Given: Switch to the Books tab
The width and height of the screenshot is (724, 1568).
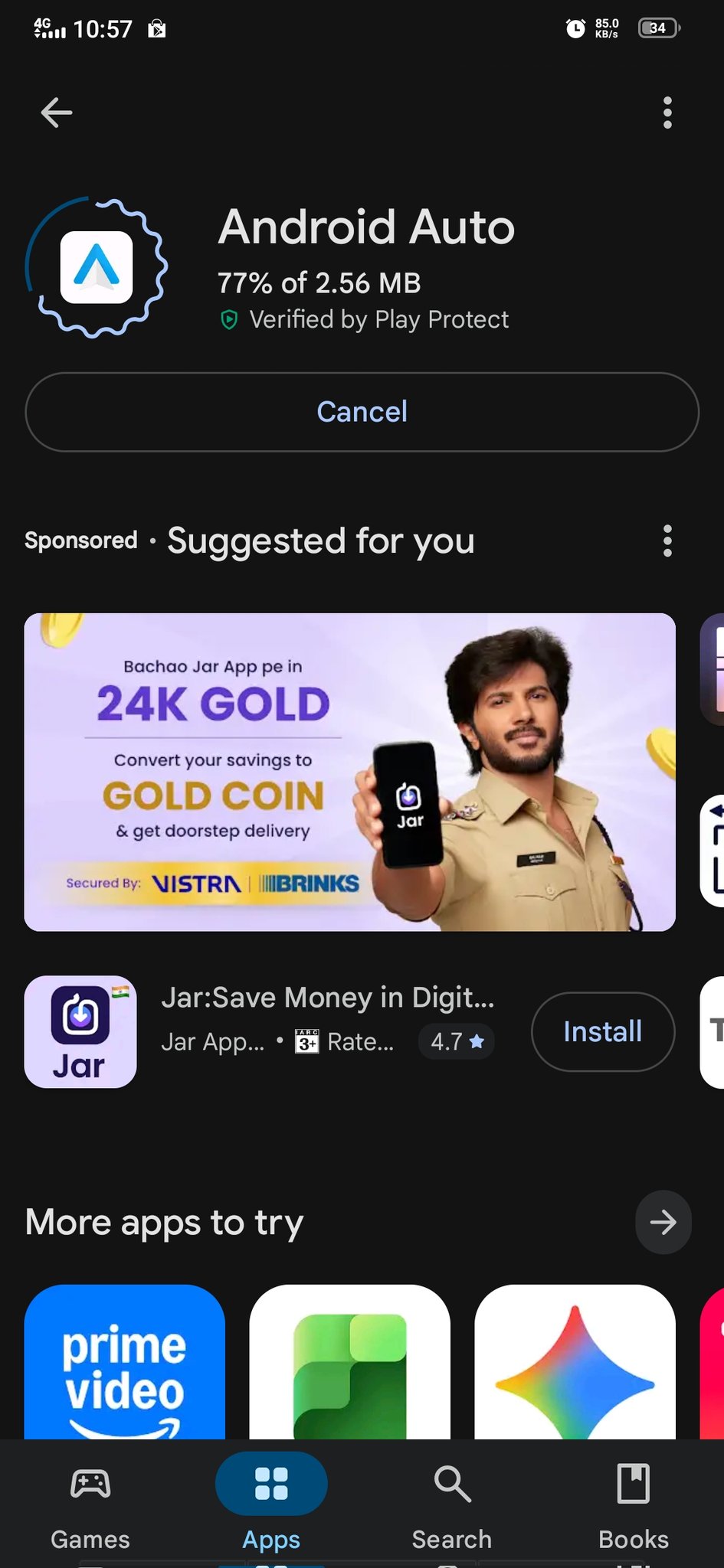Looking at the screenshot, I should (x=633, y=1504).
